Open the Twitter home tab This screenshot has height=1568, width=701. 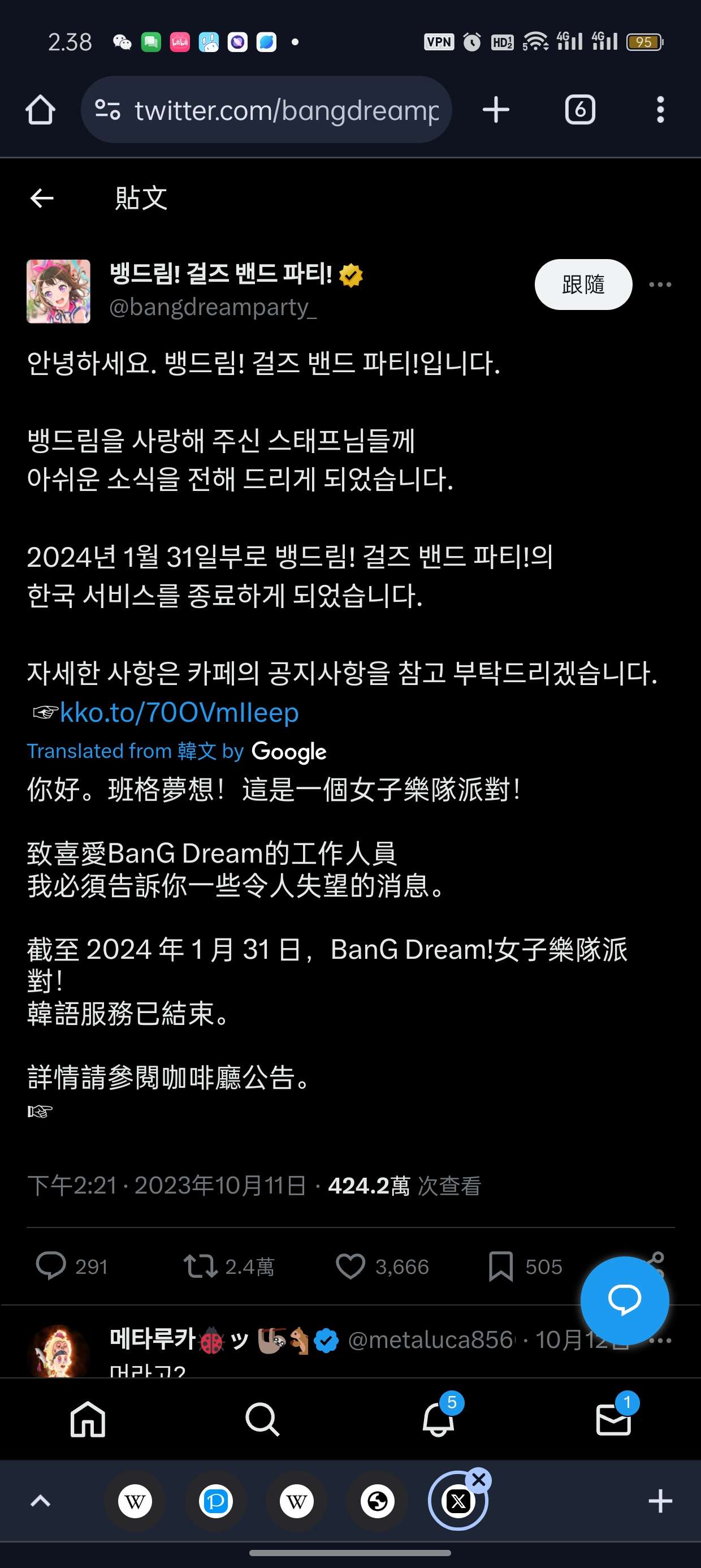click(88, 1419)
